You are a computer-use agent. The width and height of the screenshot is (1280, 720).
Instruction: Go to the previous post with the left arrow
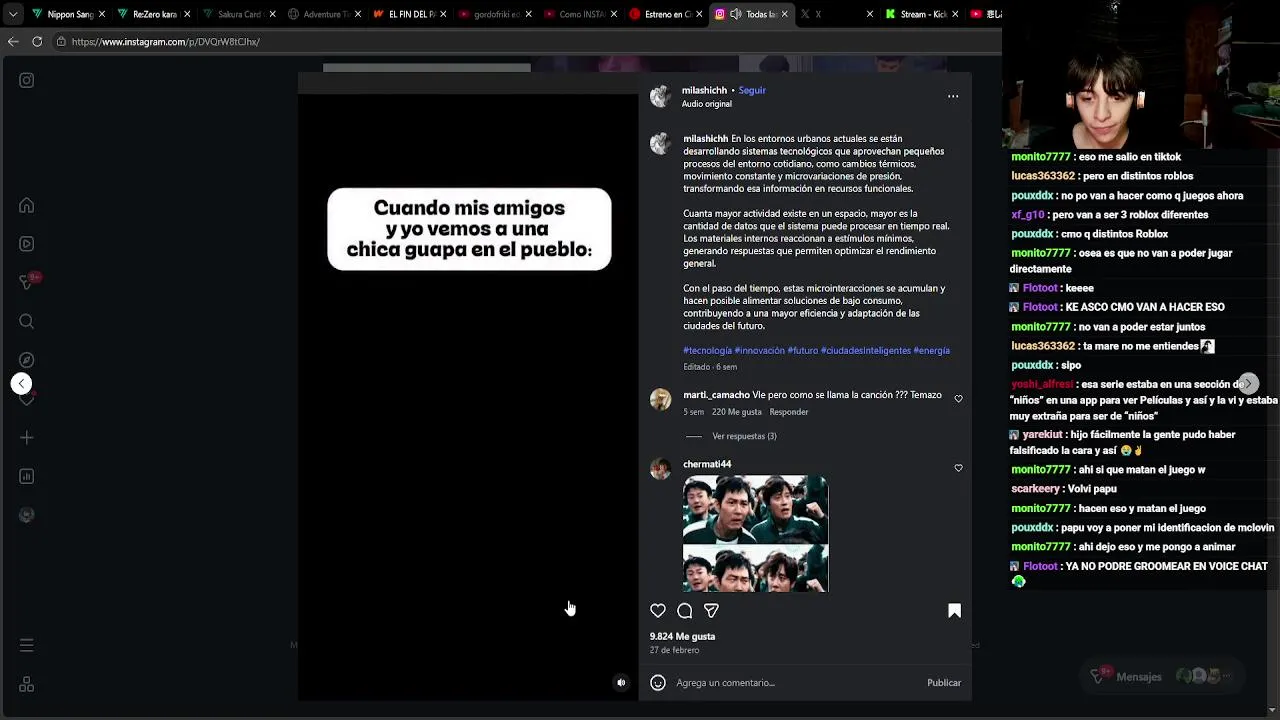21,383
